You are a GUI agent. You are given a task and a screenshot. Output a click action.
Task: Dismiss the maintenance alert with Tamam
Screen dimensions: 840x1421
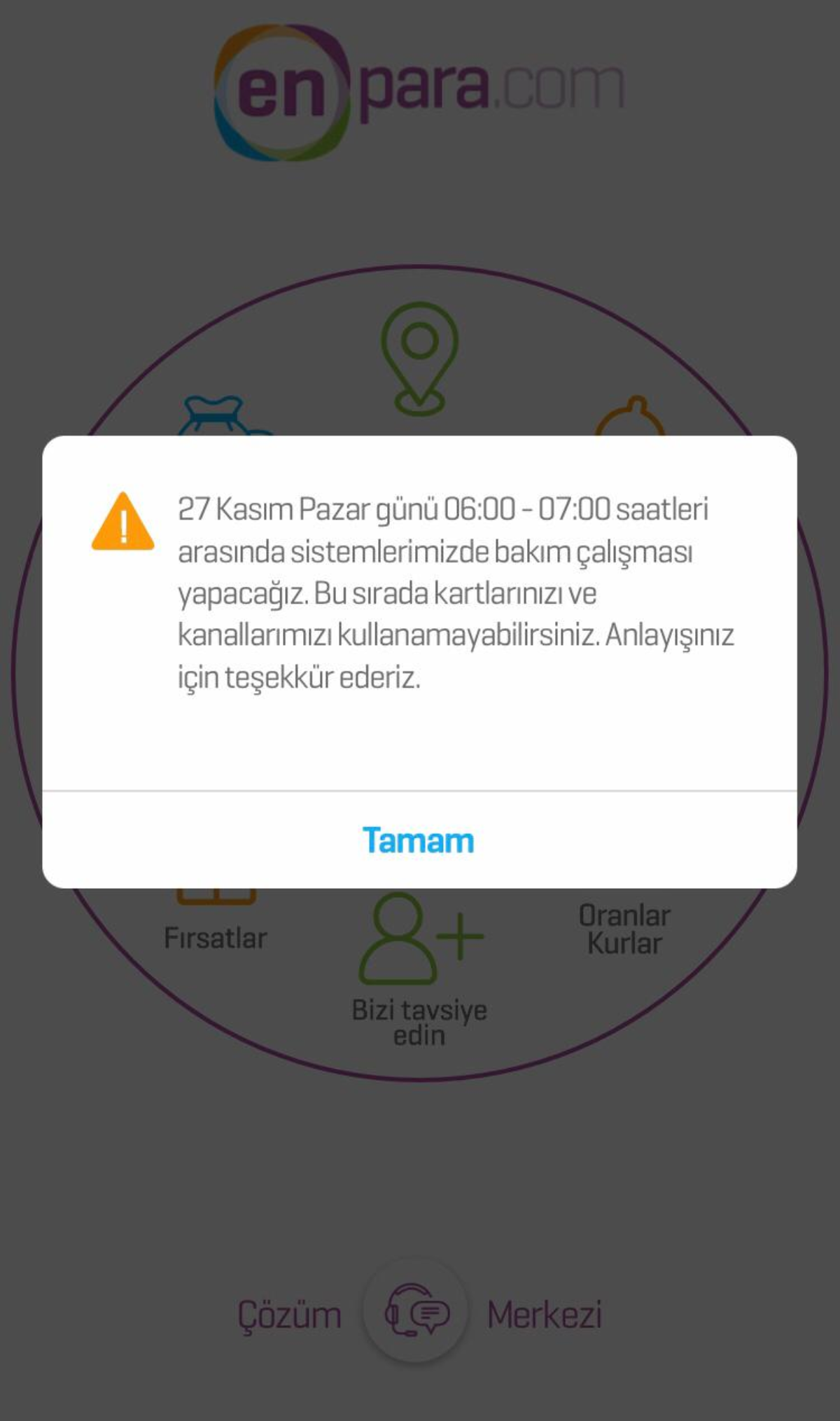pyautogui.click(x=419, y=840)
